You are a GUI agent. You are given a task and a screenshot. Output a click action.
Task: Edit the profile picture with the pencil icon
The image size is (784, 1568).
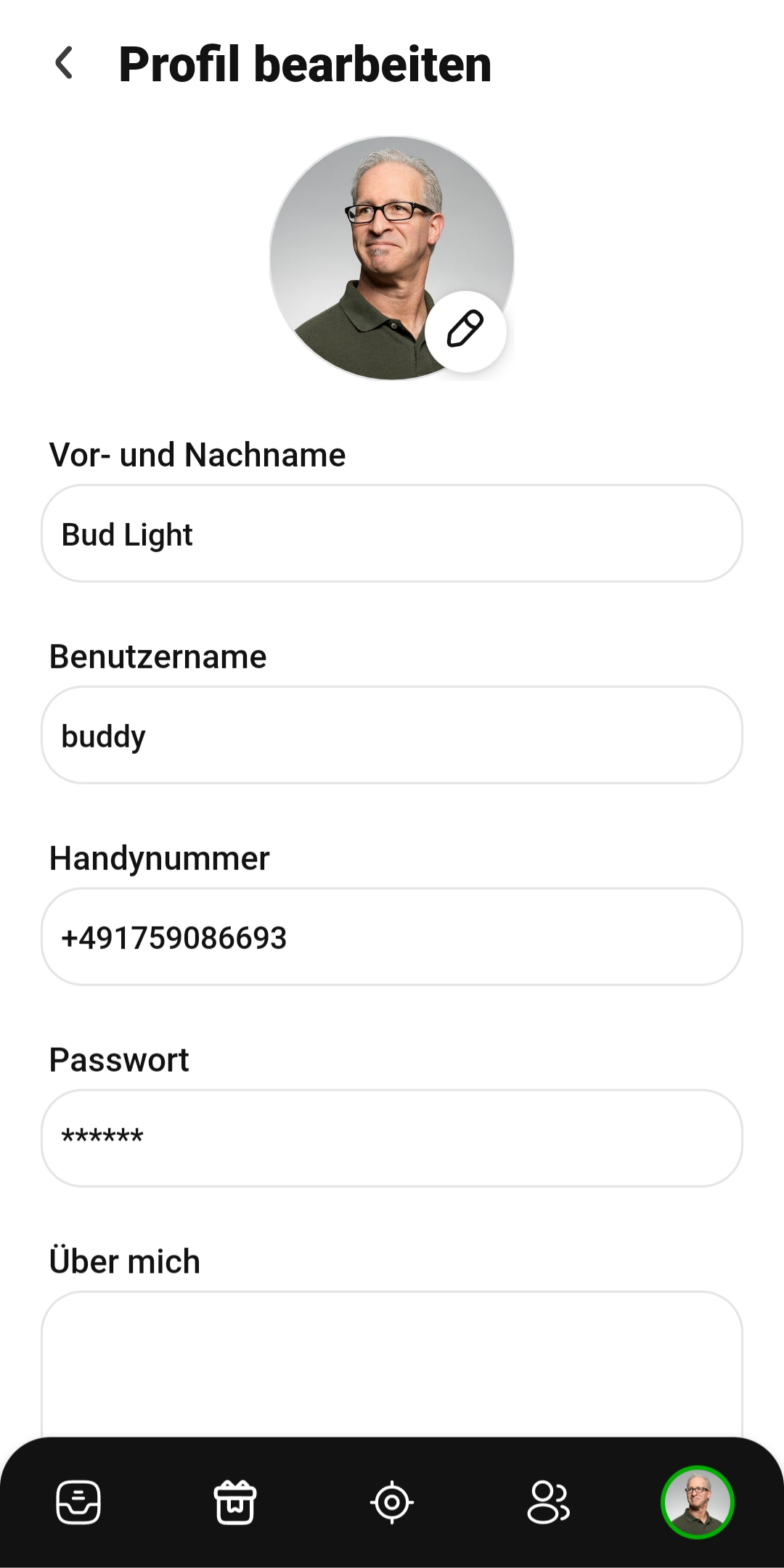point(465,329)
